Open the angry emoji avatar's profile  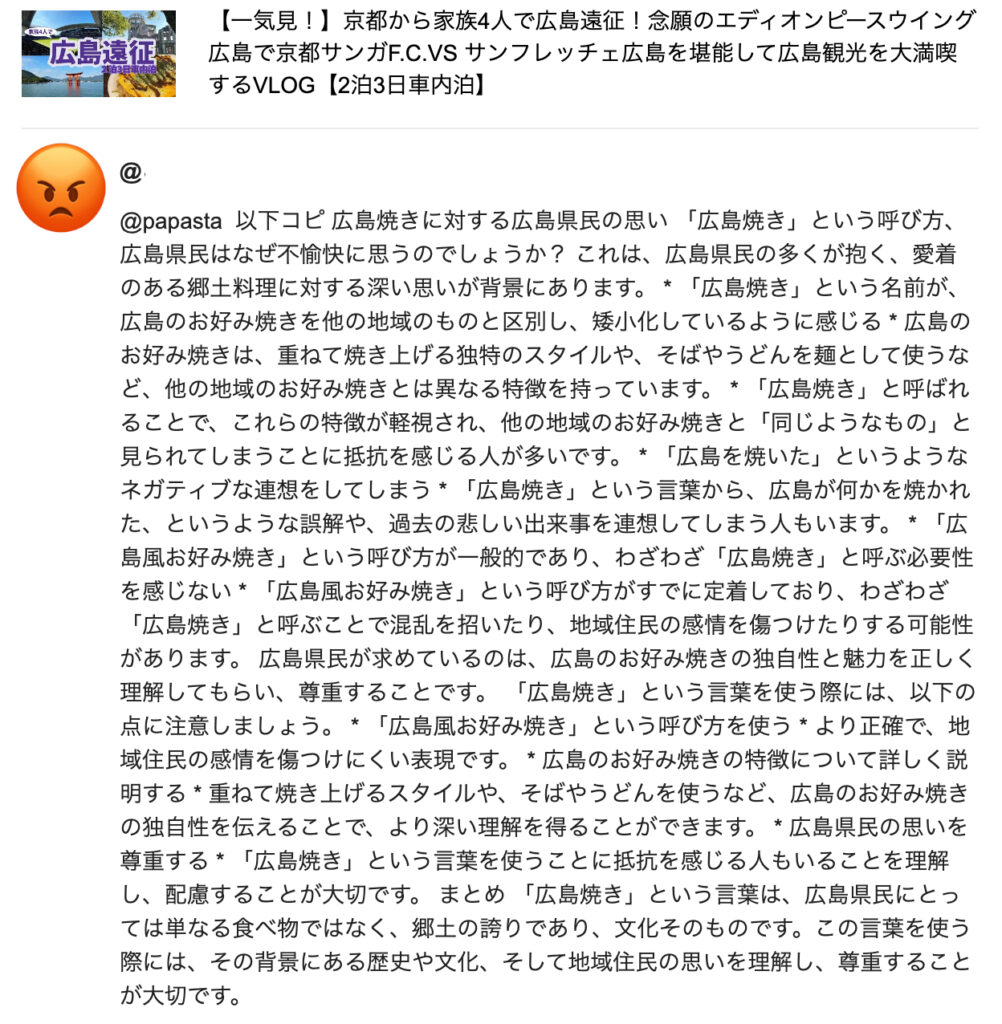click(62, 188)
